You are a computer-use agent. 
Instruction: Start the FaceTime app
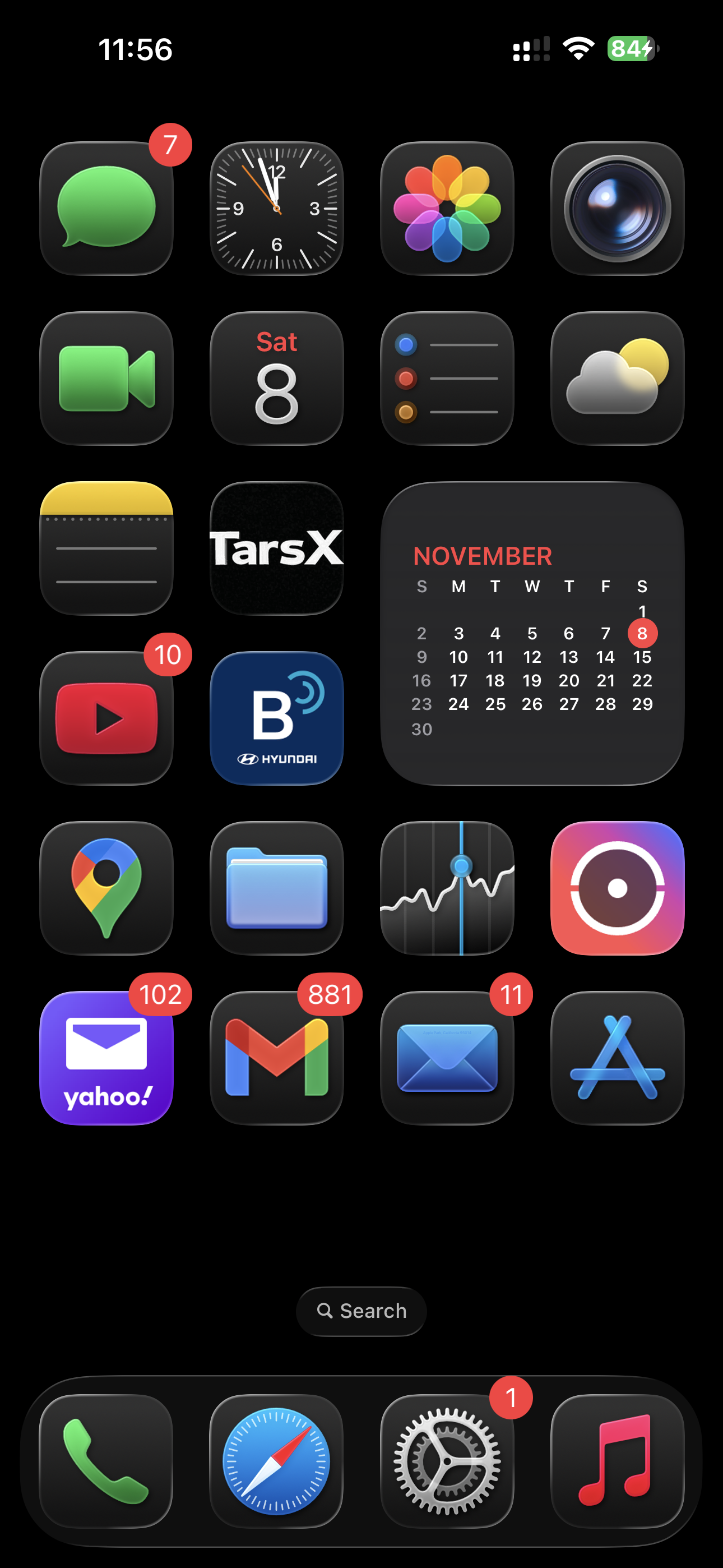pos(106,378)
